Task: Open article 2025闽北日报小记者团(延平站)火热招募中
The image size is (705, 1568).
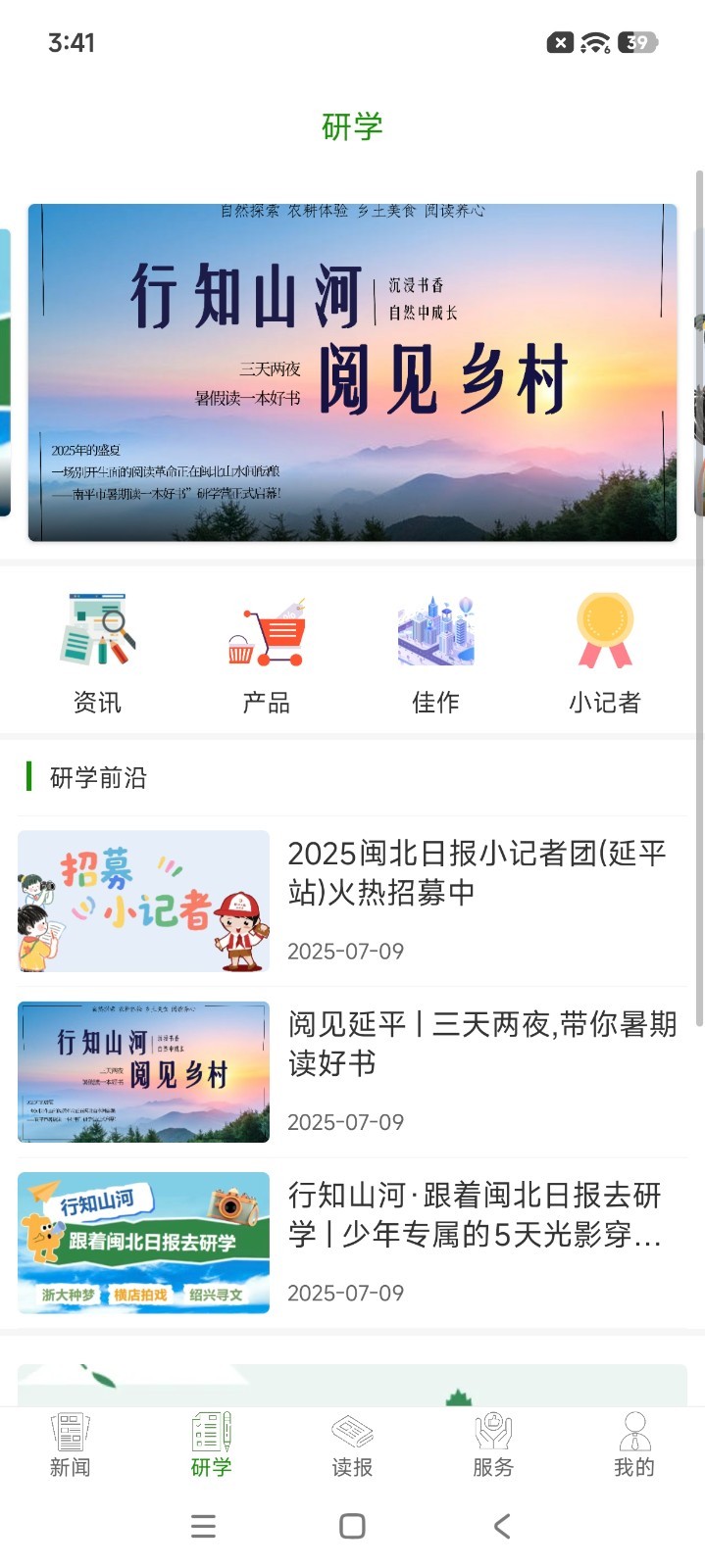Action: pos(352,901)
